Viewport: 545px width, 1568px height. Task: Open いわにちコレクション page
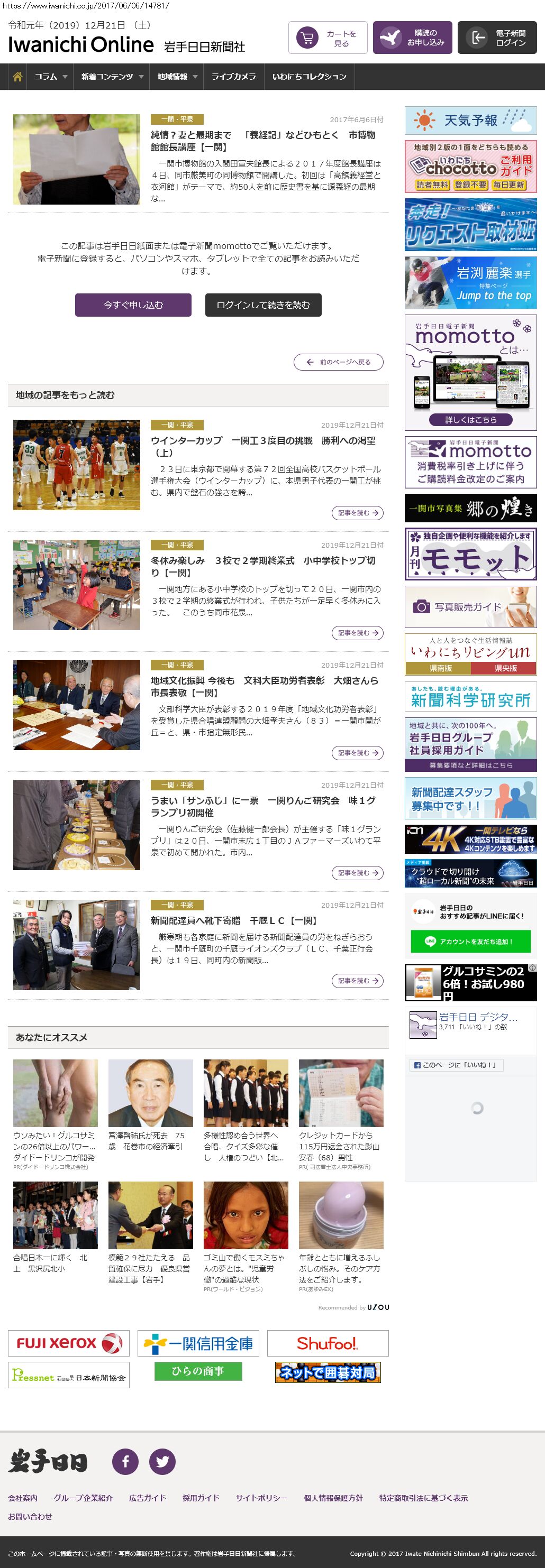(x=310, y=77)
